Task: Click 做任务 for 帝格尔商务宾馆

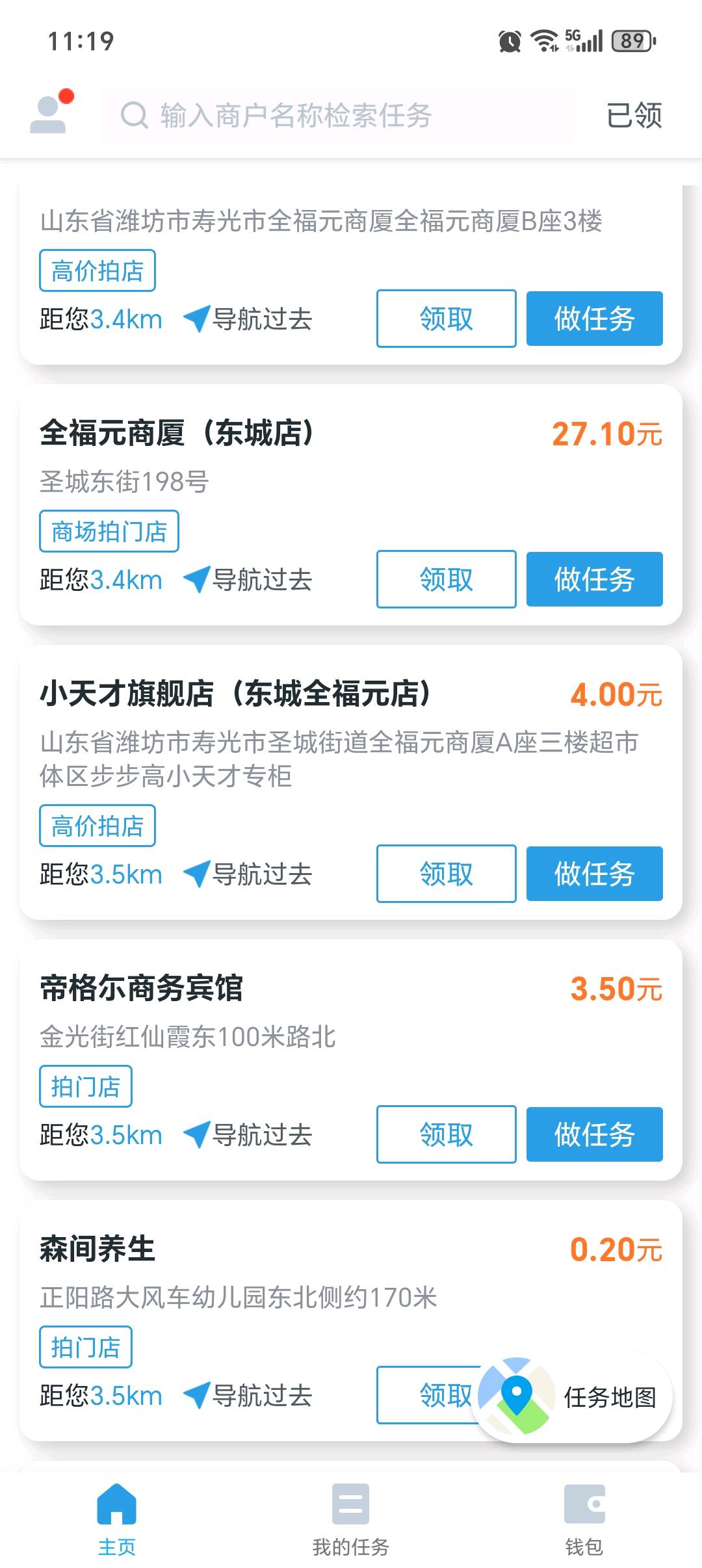Action: point(593,1135)
